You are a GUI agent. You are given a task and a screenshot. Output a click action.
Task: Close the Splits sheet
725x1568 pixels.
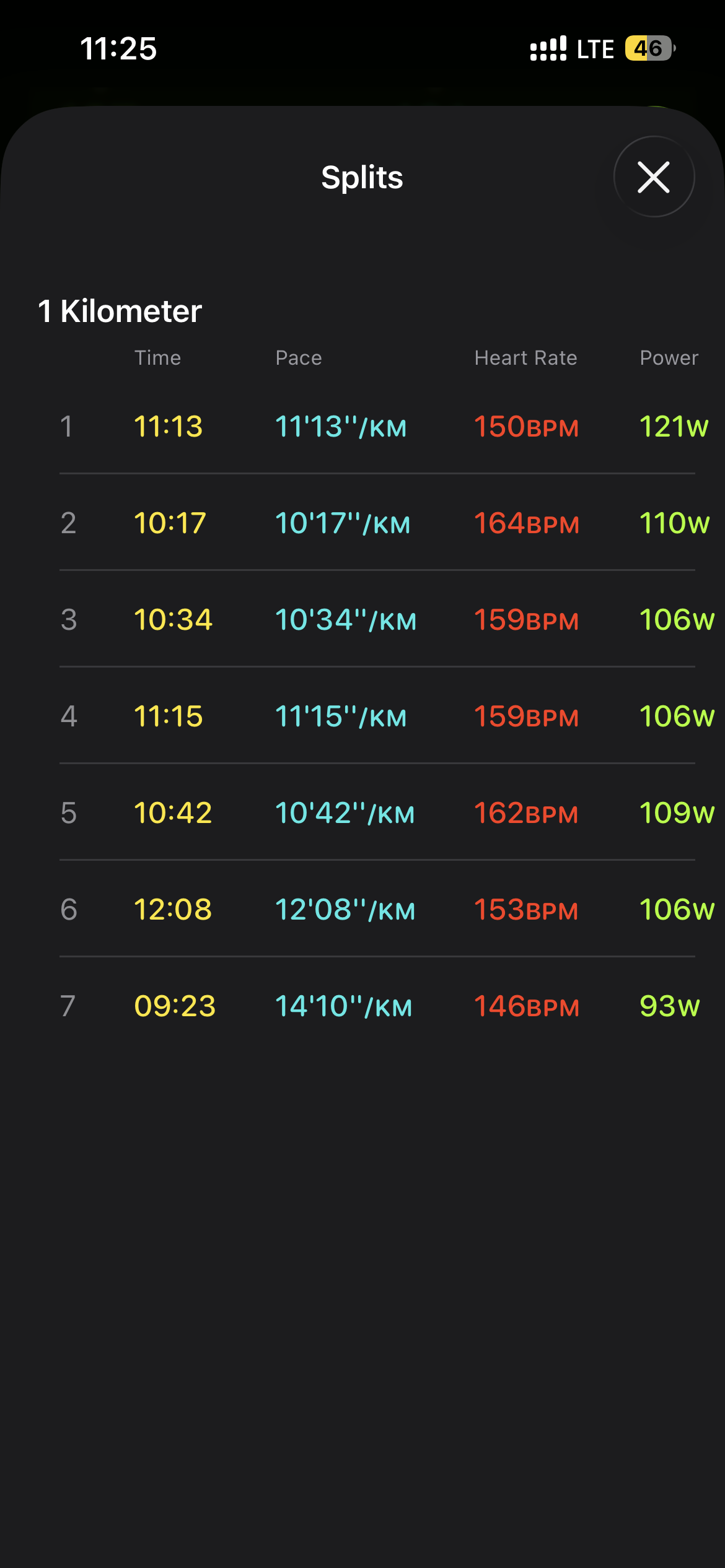pyautogui.click(x=654, y=177)
